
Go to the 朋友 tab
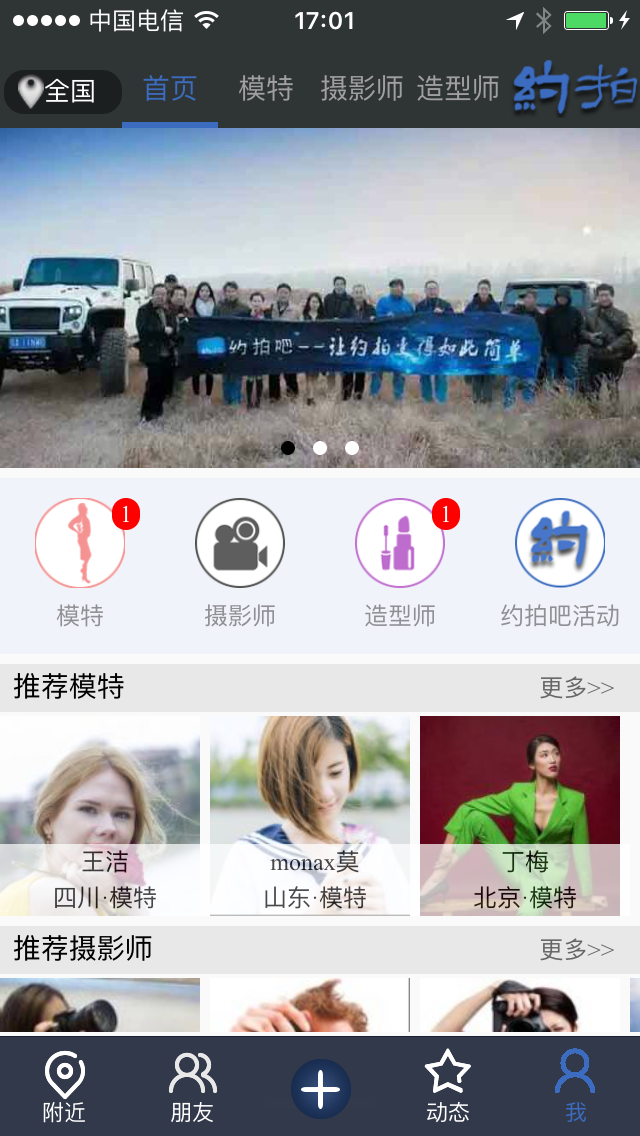(192, 1087)
